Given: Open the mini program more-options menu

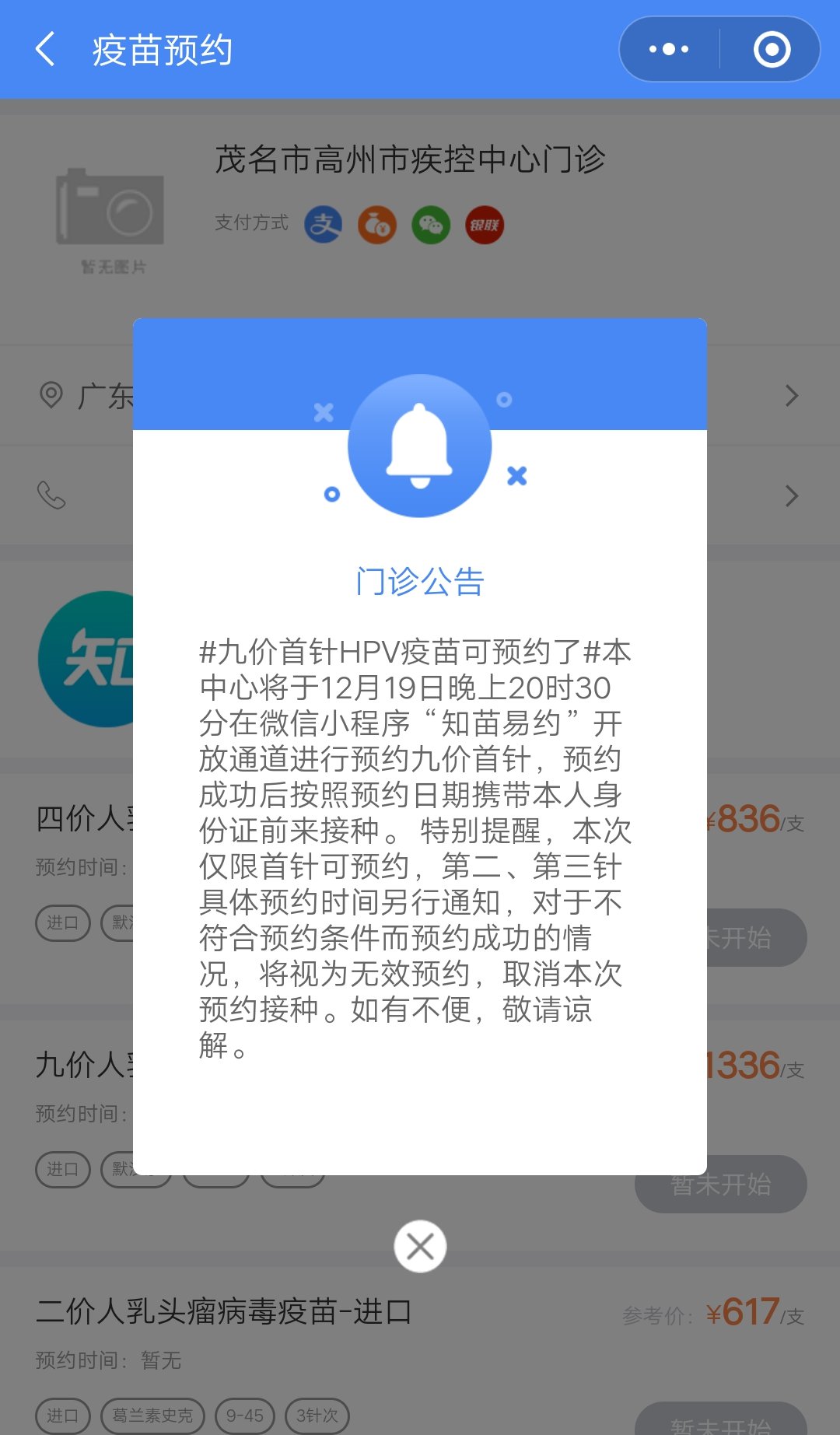Looking at the screenshot, I should click(x=669, y=50).
